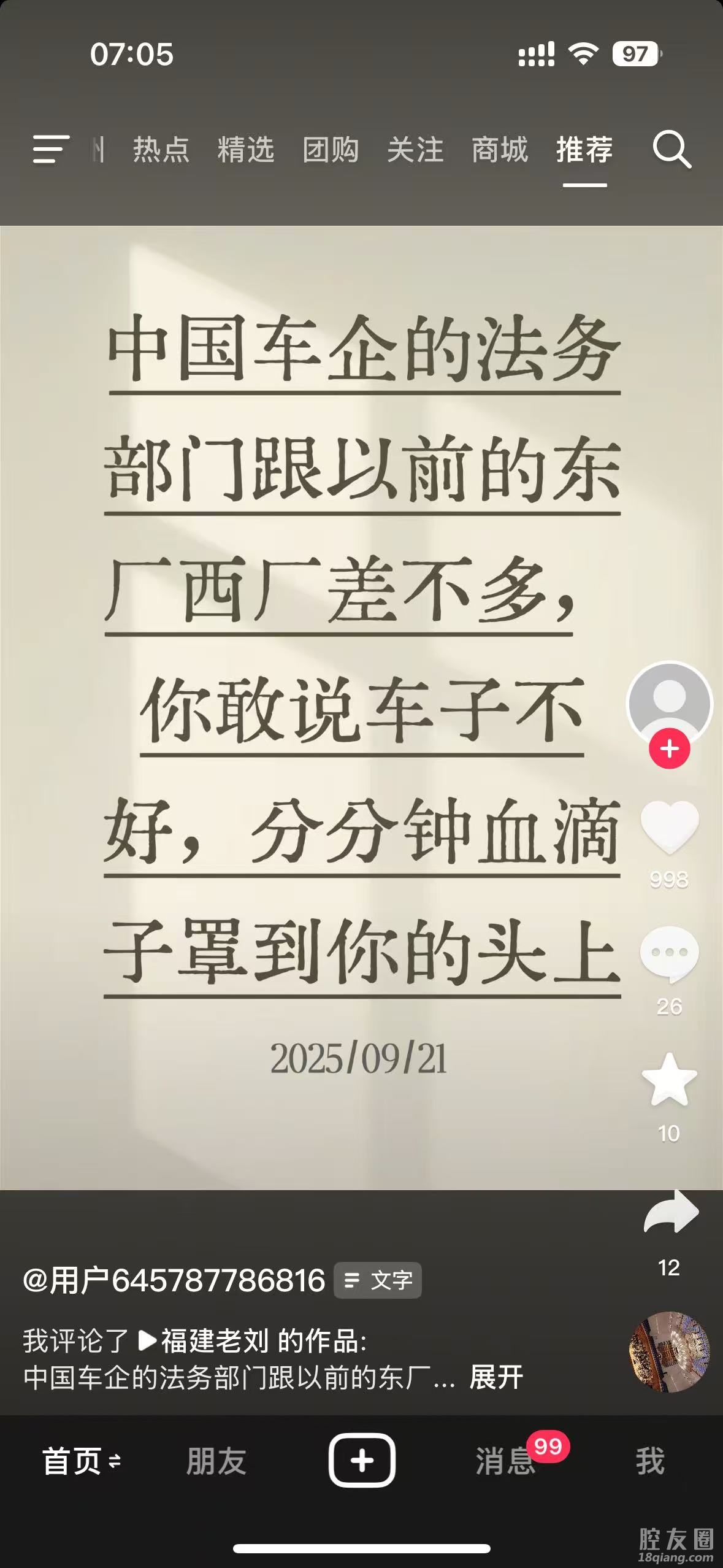Screen dimensions: 723x1568
Task: Tap the 文字 tag chip
Action: 378,1281
